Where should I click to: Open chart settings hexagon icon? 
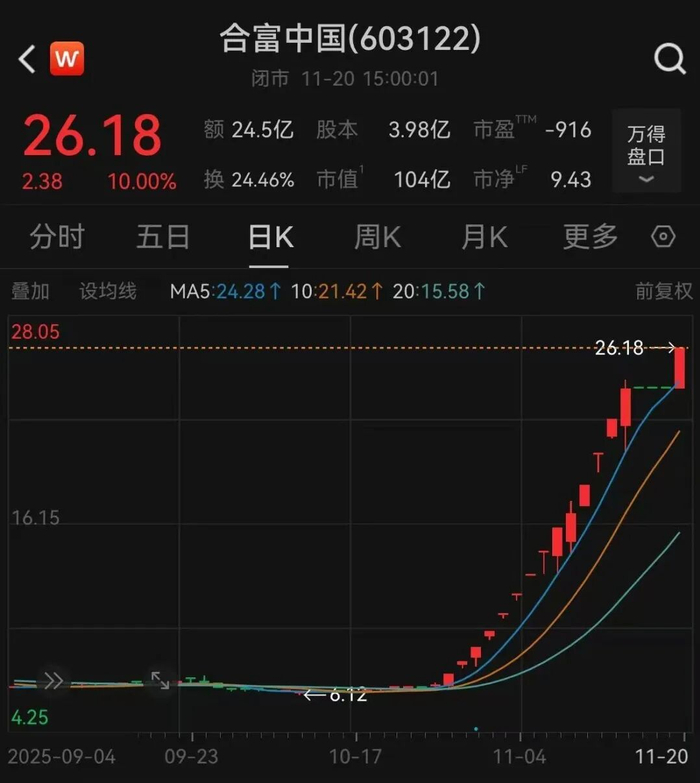[x=663, y=237]
